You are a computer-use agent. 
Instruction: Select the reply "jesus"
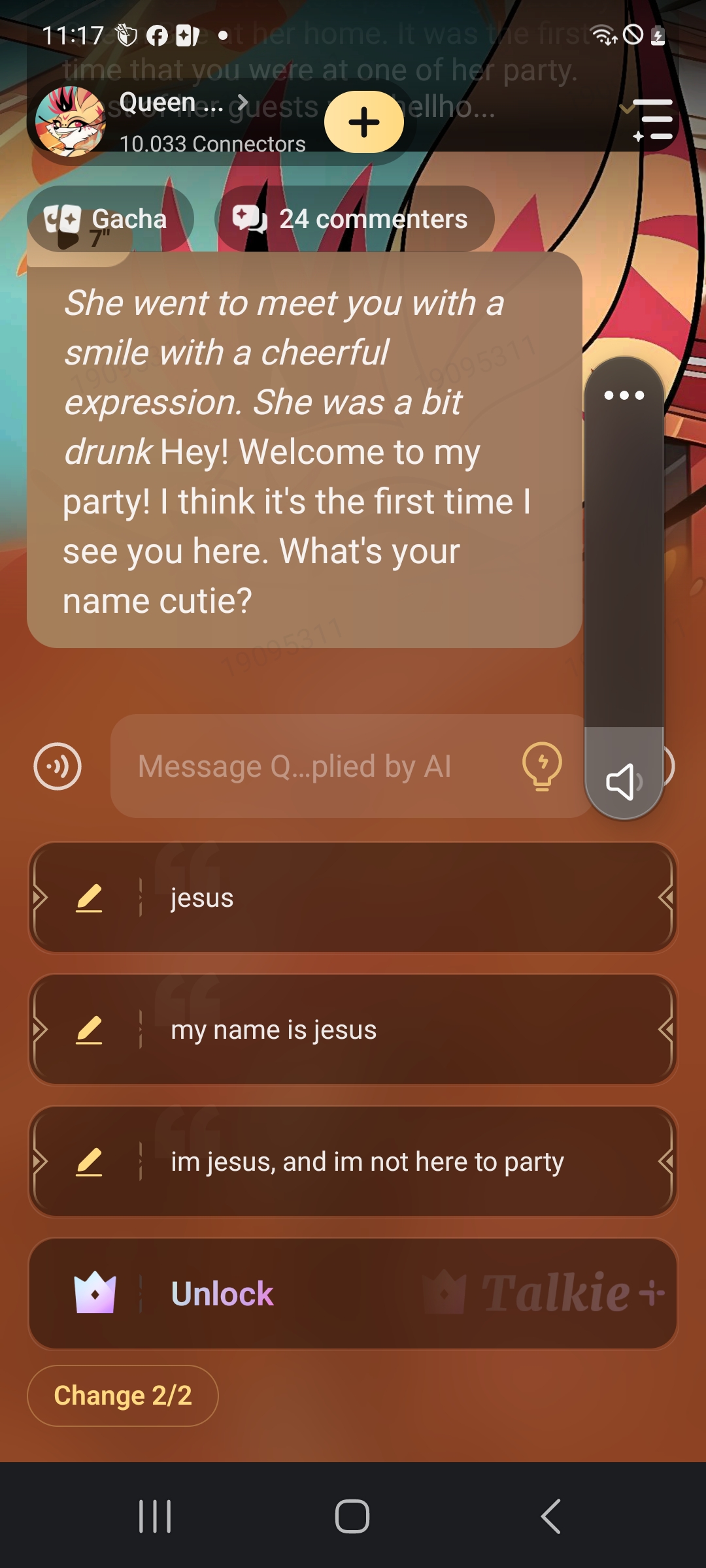click(x=392, y=898)
